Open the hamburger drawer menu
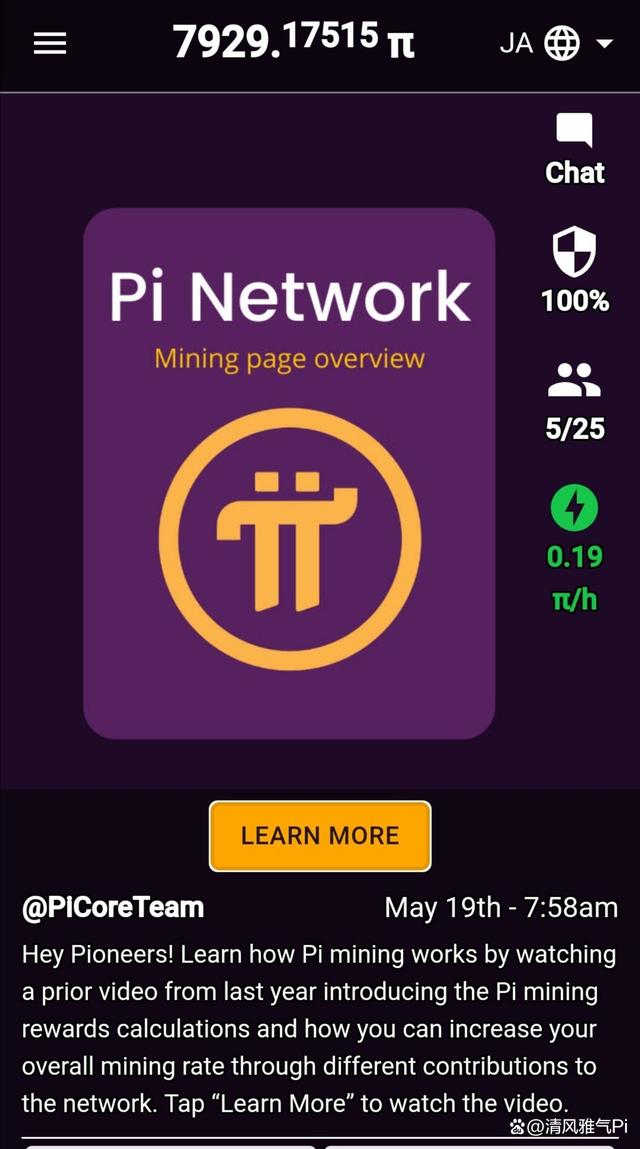The width and height of the screenshot is (640, 1149). click(50, 43)
